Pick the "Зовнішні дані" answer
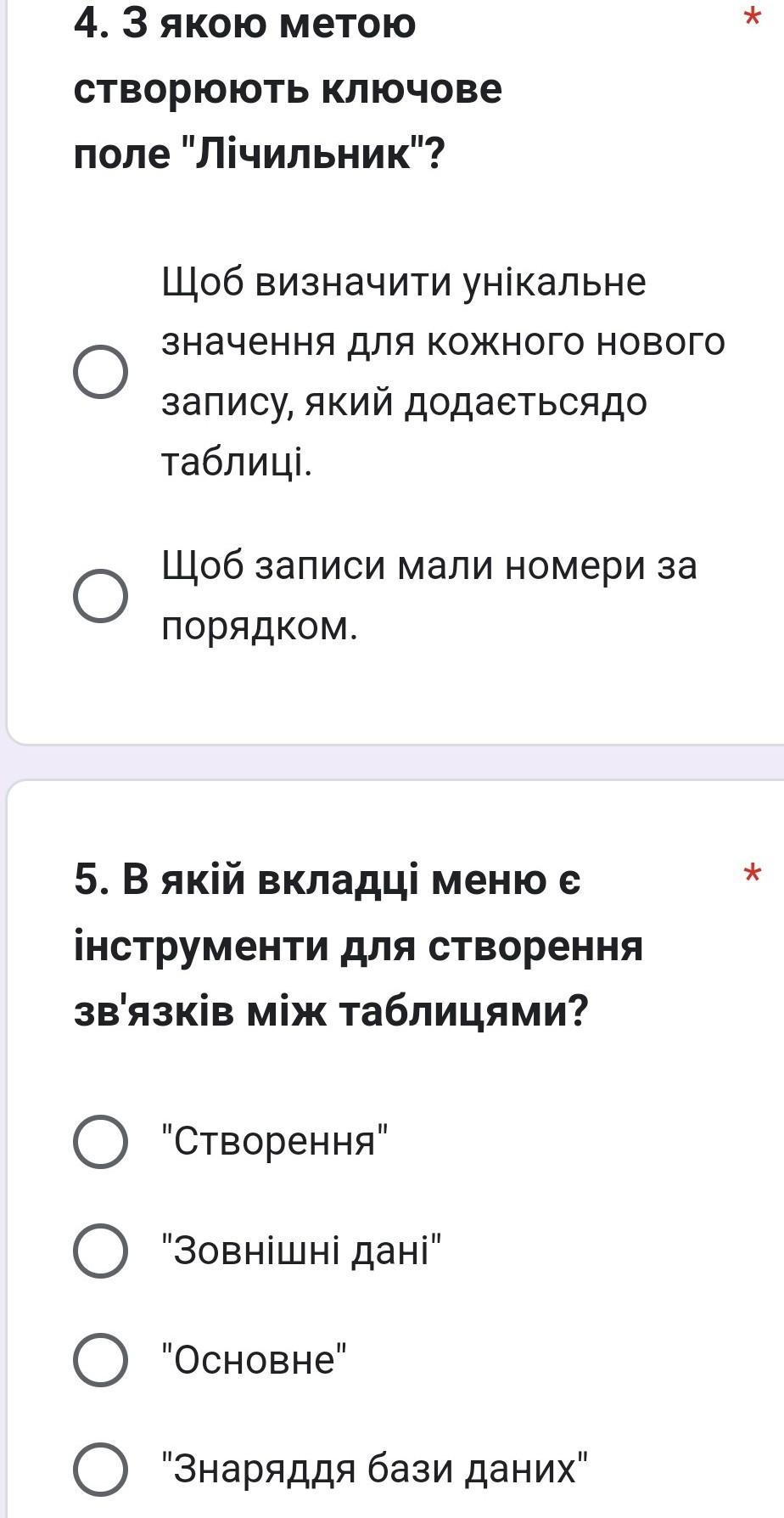This screenshot has height=1518, width=784. (101, 1251)
